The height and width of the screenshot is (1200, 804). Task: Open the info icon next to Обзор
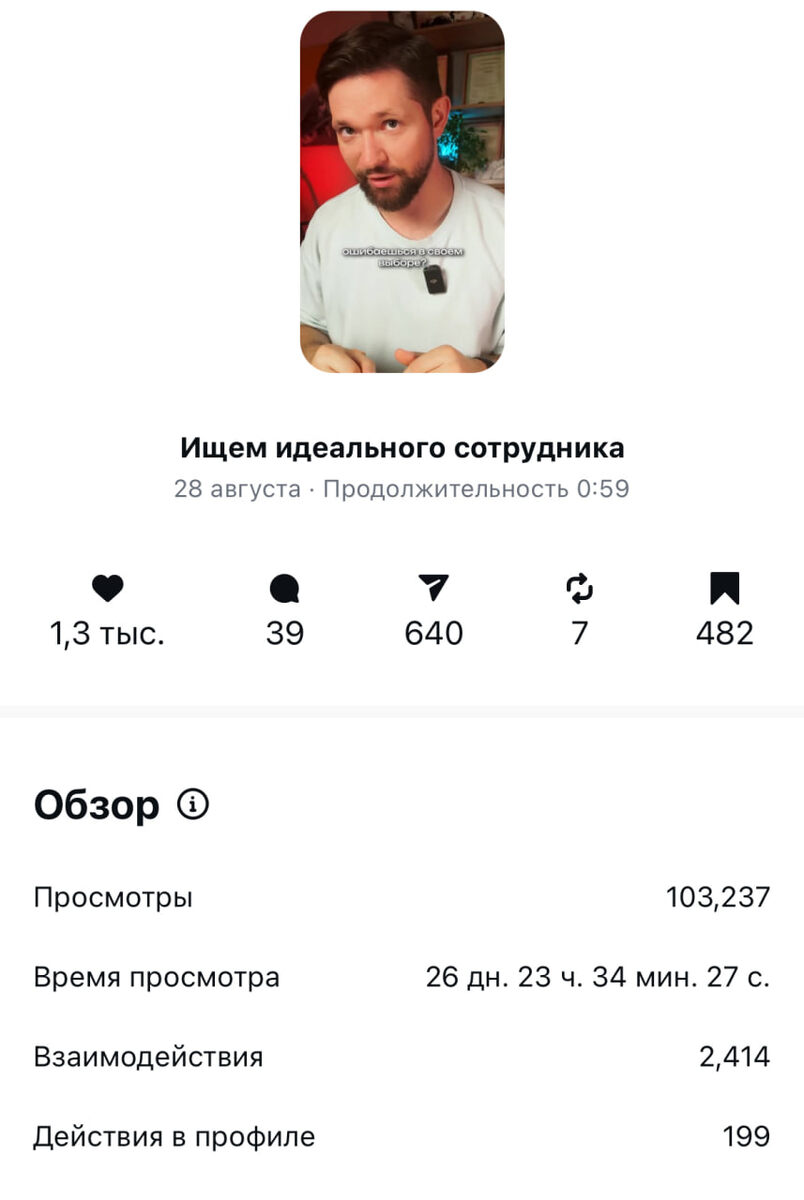pyautogui.click(x=191, y=802)
